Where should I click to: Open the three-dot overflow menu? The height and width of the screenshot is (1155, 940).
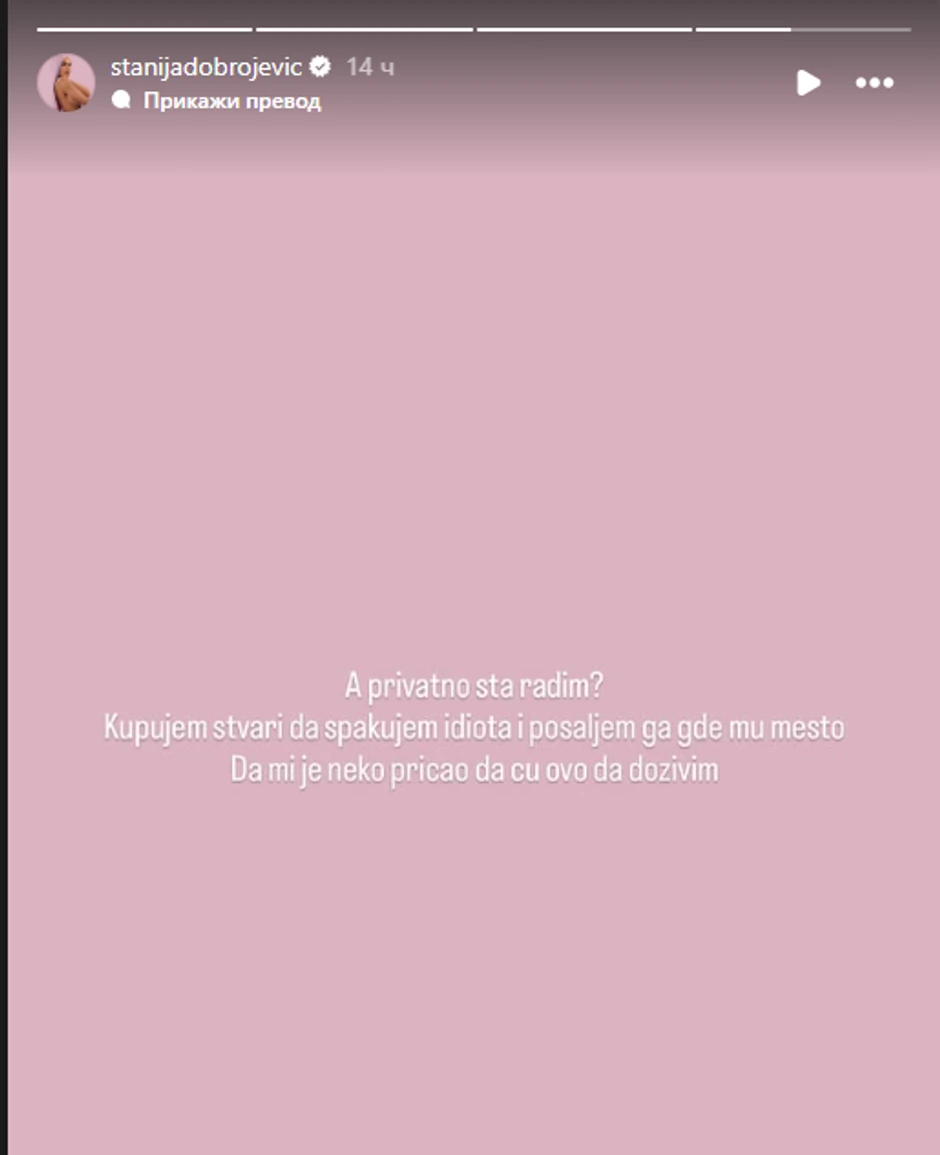tap(874, 83)
